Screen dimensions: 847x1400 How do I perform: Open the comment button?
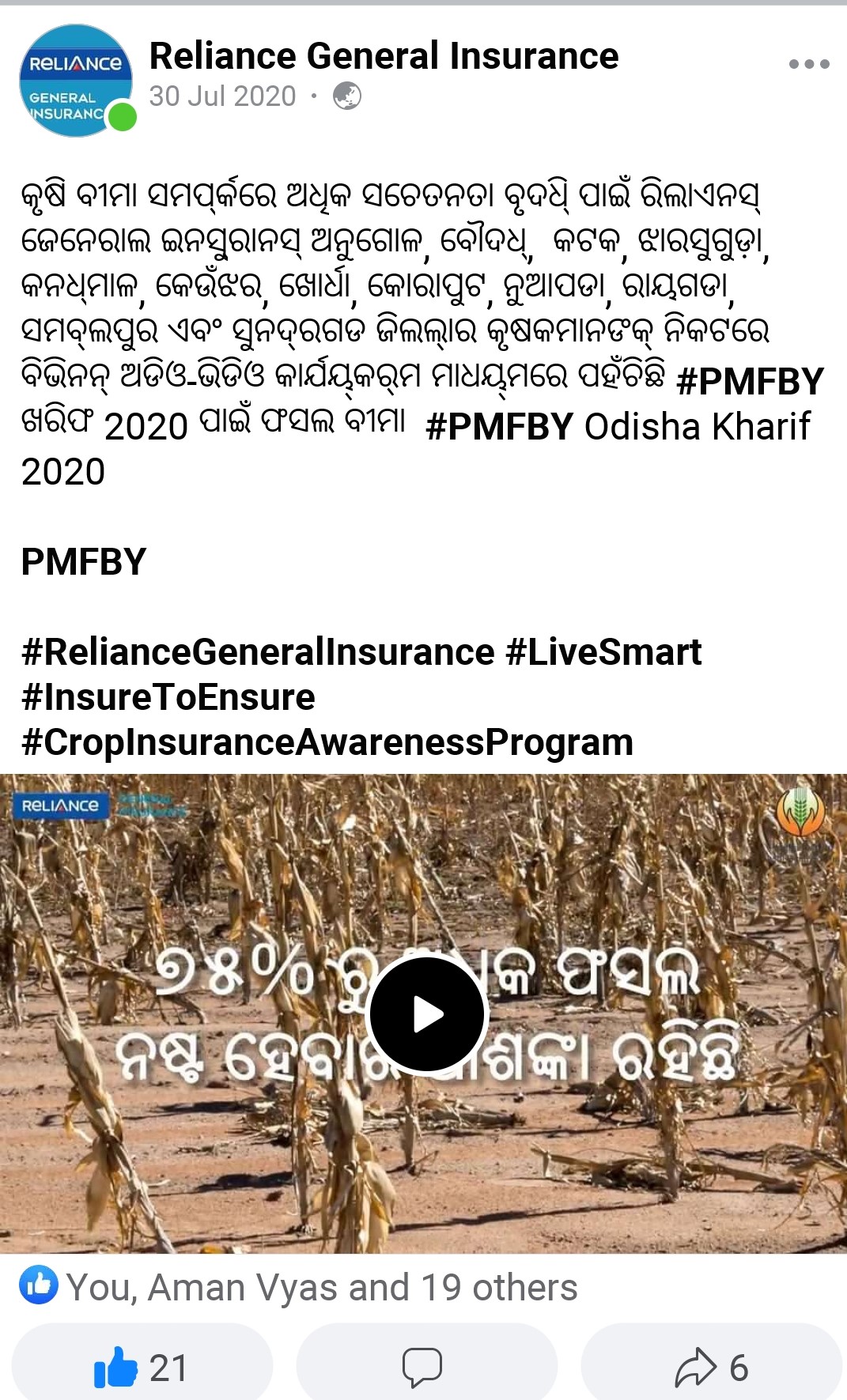coord(423,1368)
